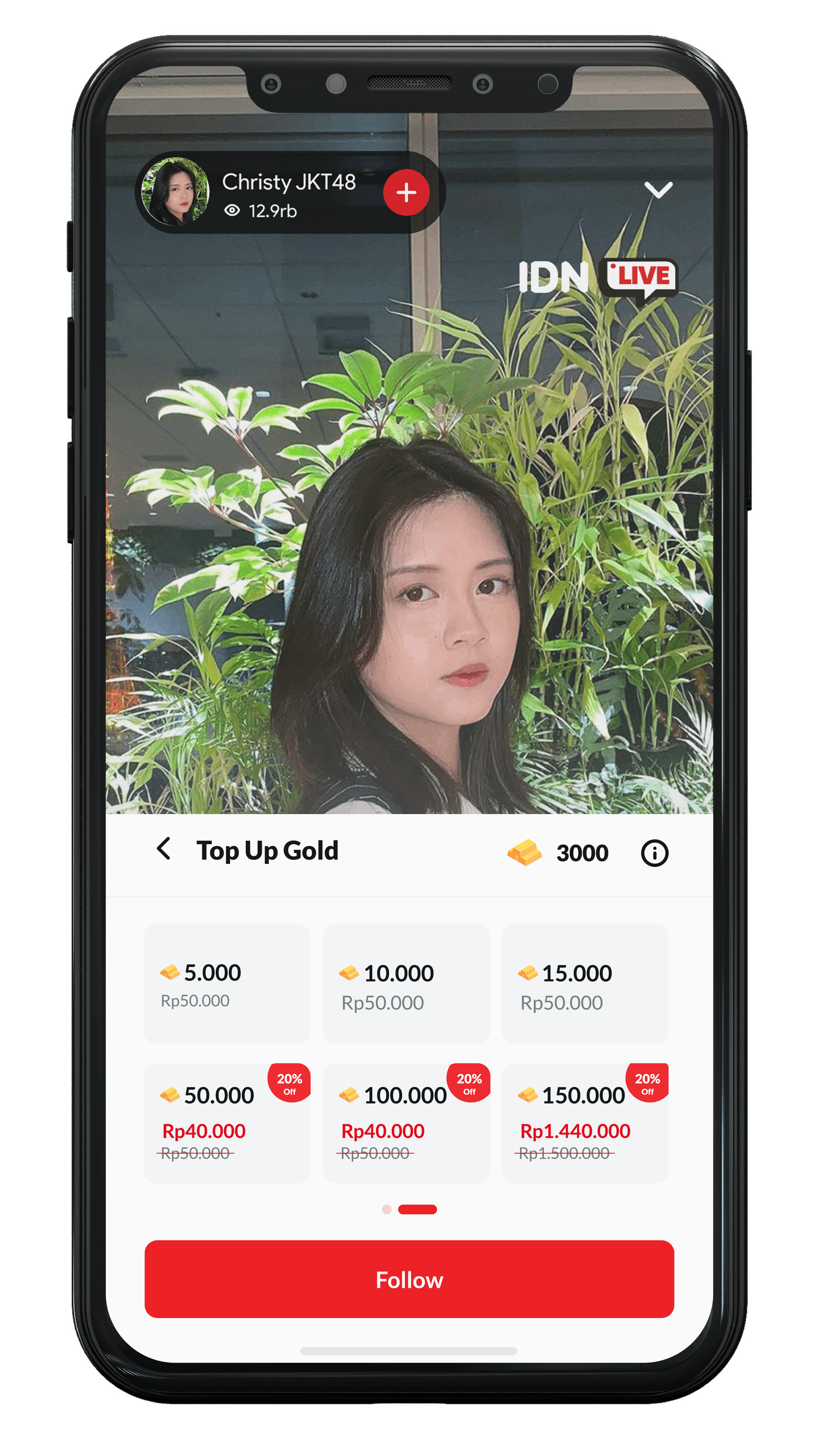This screenshot has height=1456, width=819.
Task: Switch to the first page indicator dot
Action: [x=386, y=1209]
